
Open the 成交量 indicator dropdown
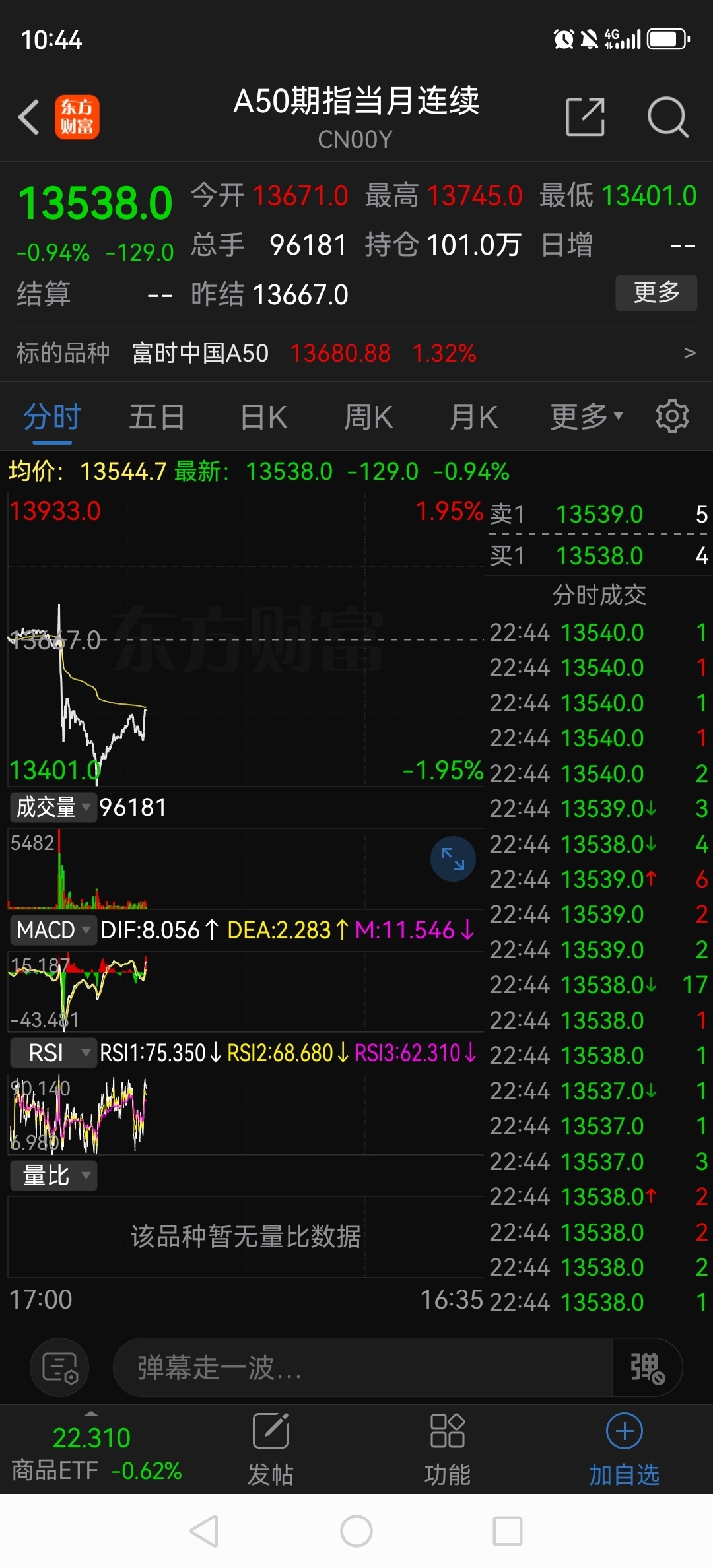click(53, 807)
